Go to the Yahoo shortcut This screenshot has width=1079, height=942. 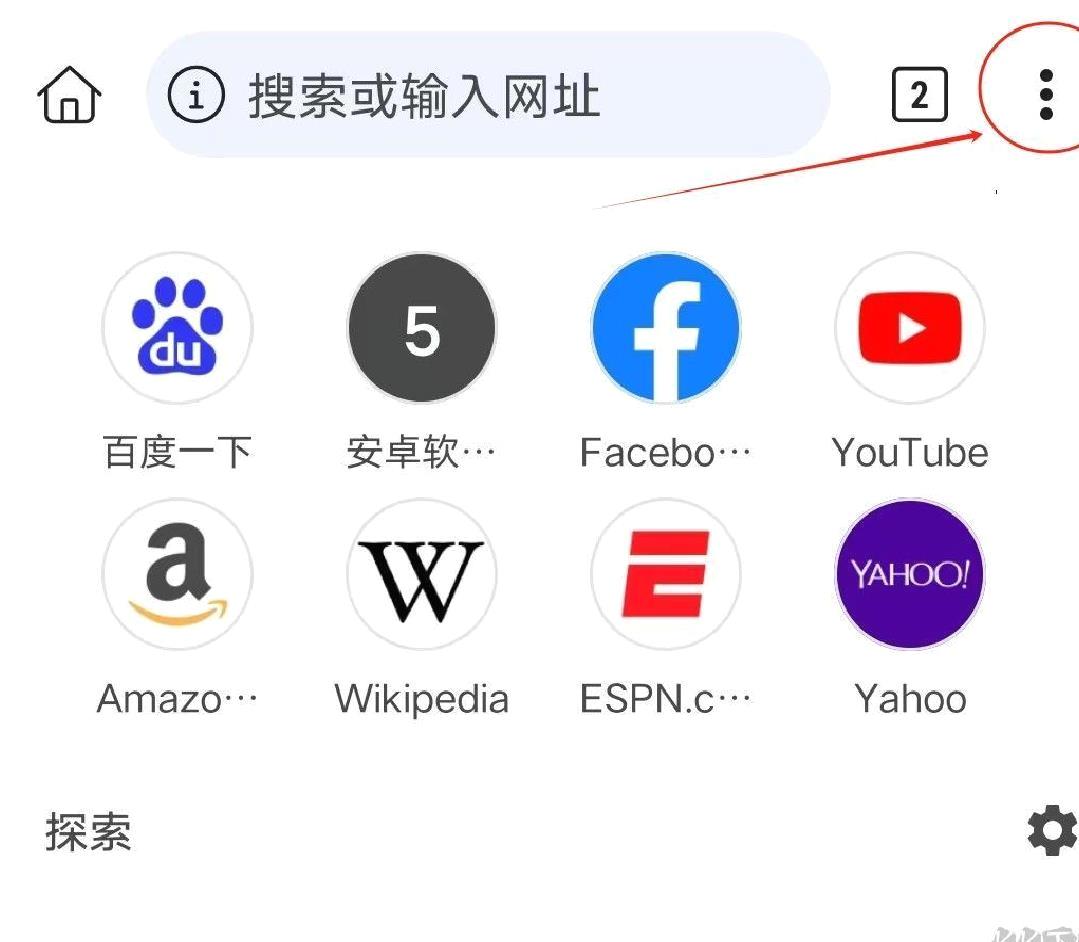(909, 574)
